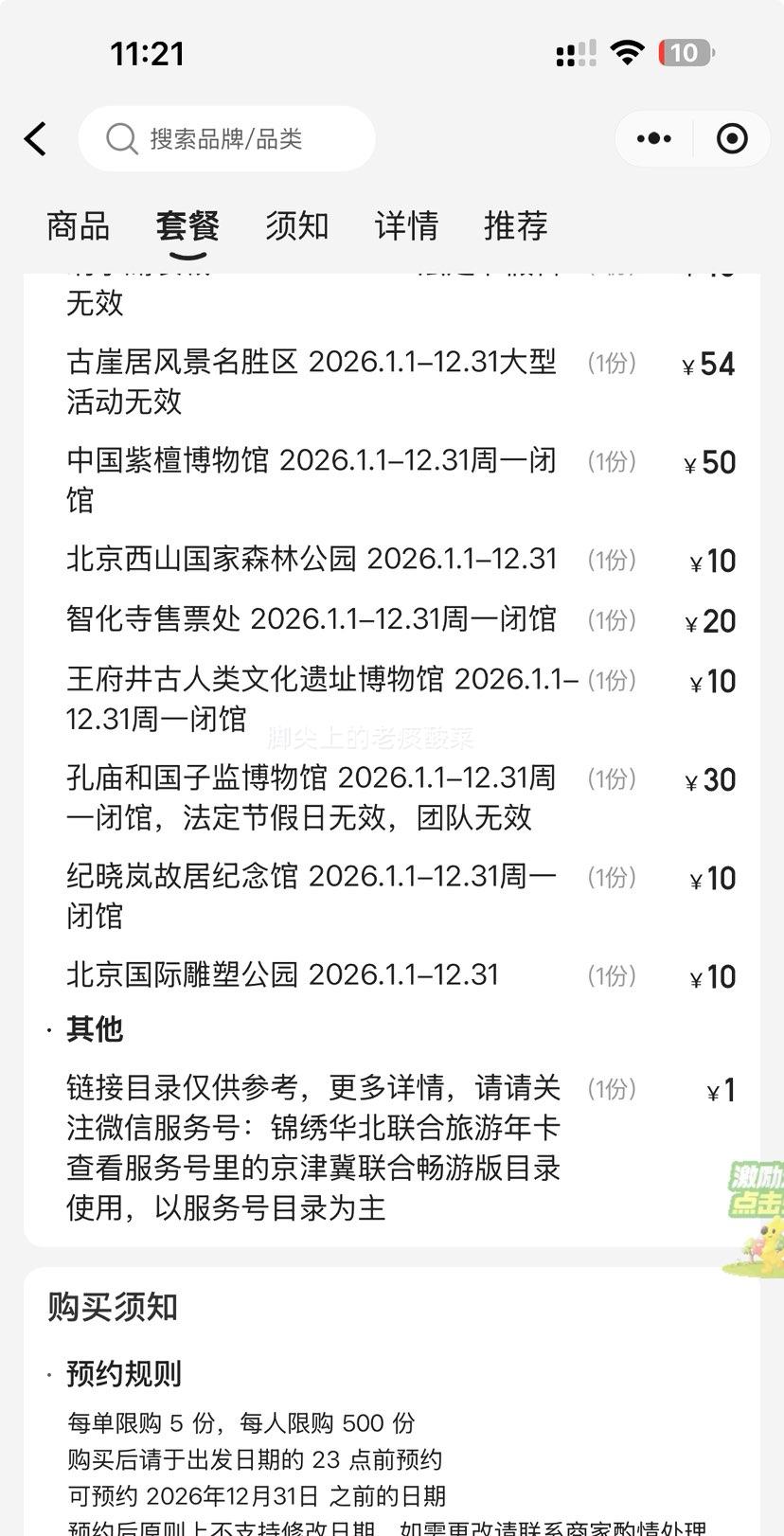Open the mini program overflow menu
Viewport: 784px width, 1536px height.
tap(654, 139)
